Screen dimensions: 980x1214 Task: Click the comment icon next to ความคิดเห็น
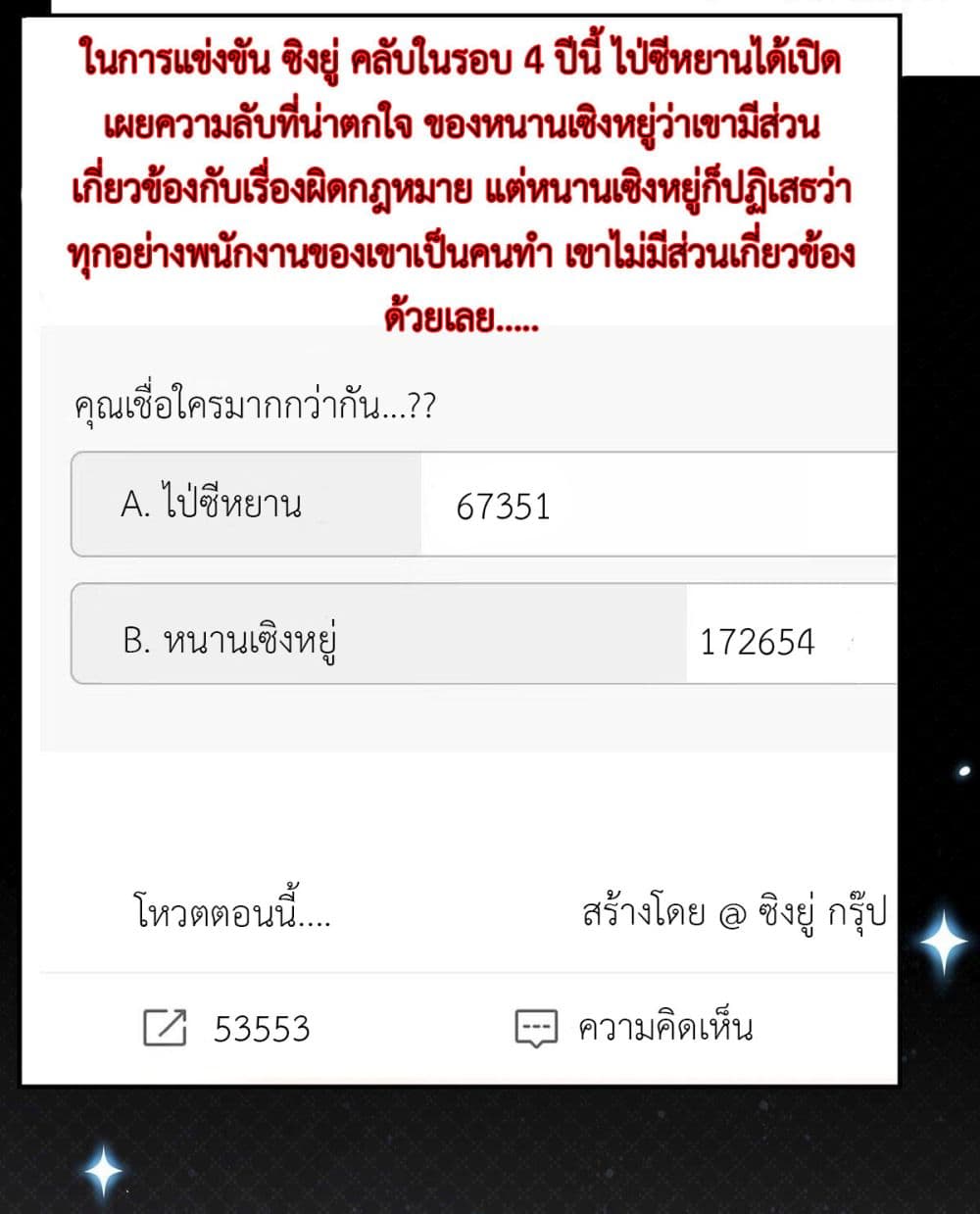(x=538, y=1028)
